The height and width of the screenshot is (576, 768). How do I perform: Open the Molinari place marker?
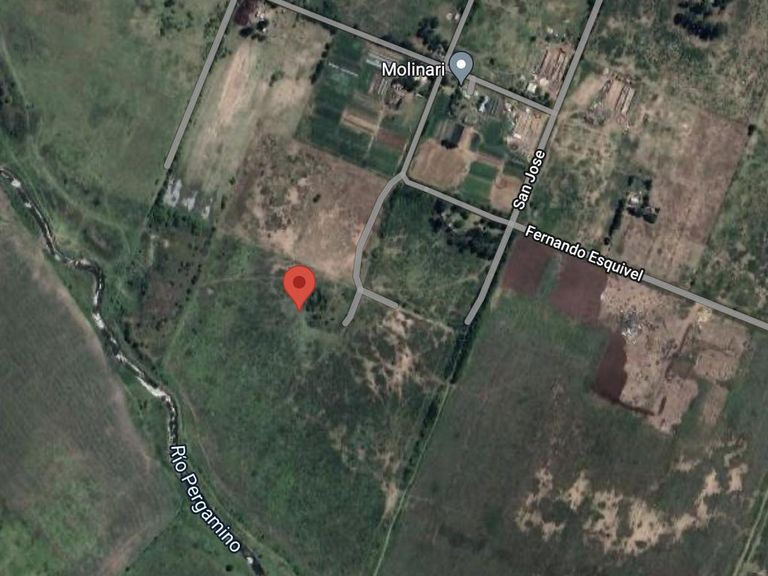pos(460,66)
